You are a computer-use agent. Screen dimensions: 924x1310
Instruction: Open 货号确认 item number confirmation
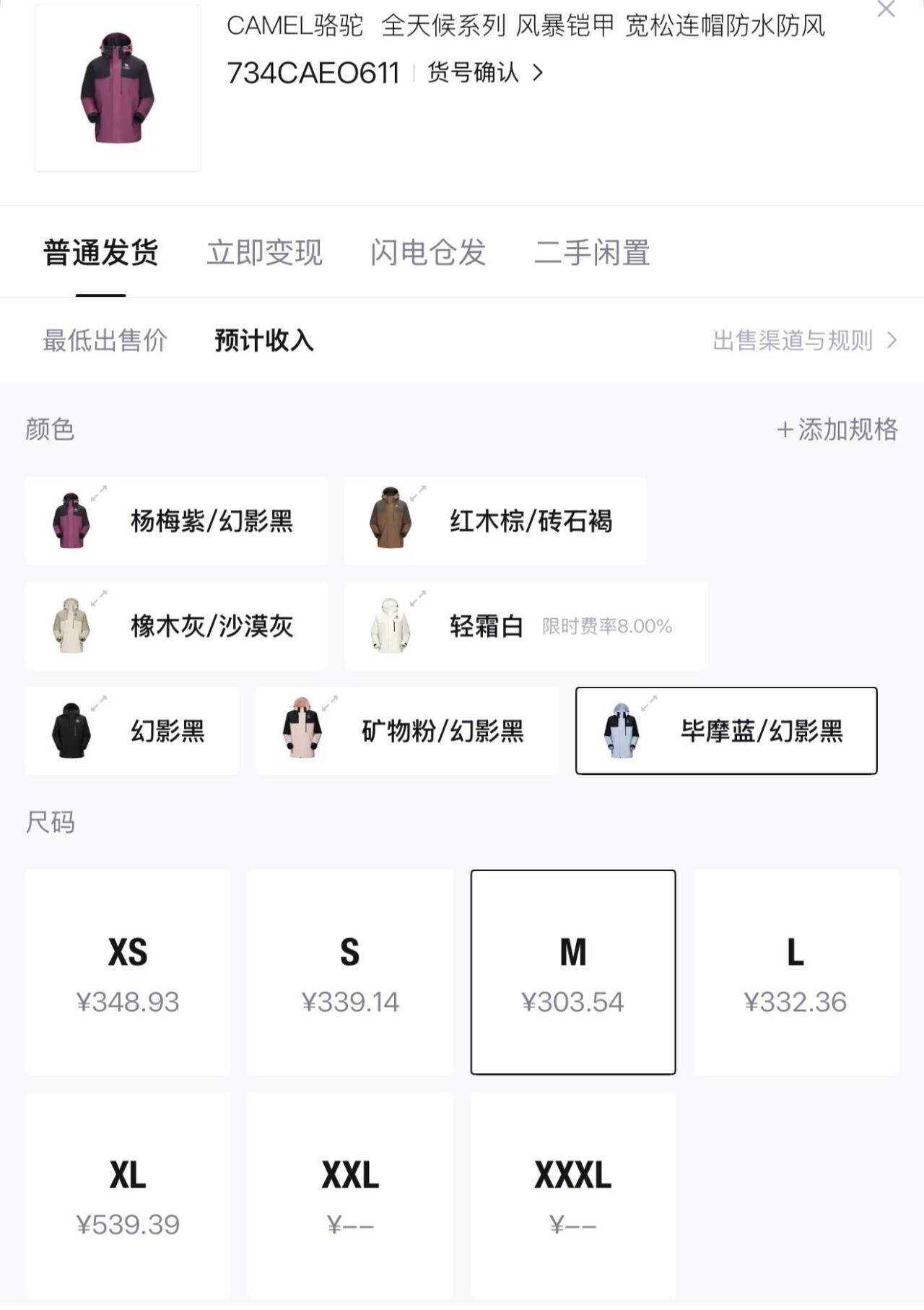(x=484, y=73)
